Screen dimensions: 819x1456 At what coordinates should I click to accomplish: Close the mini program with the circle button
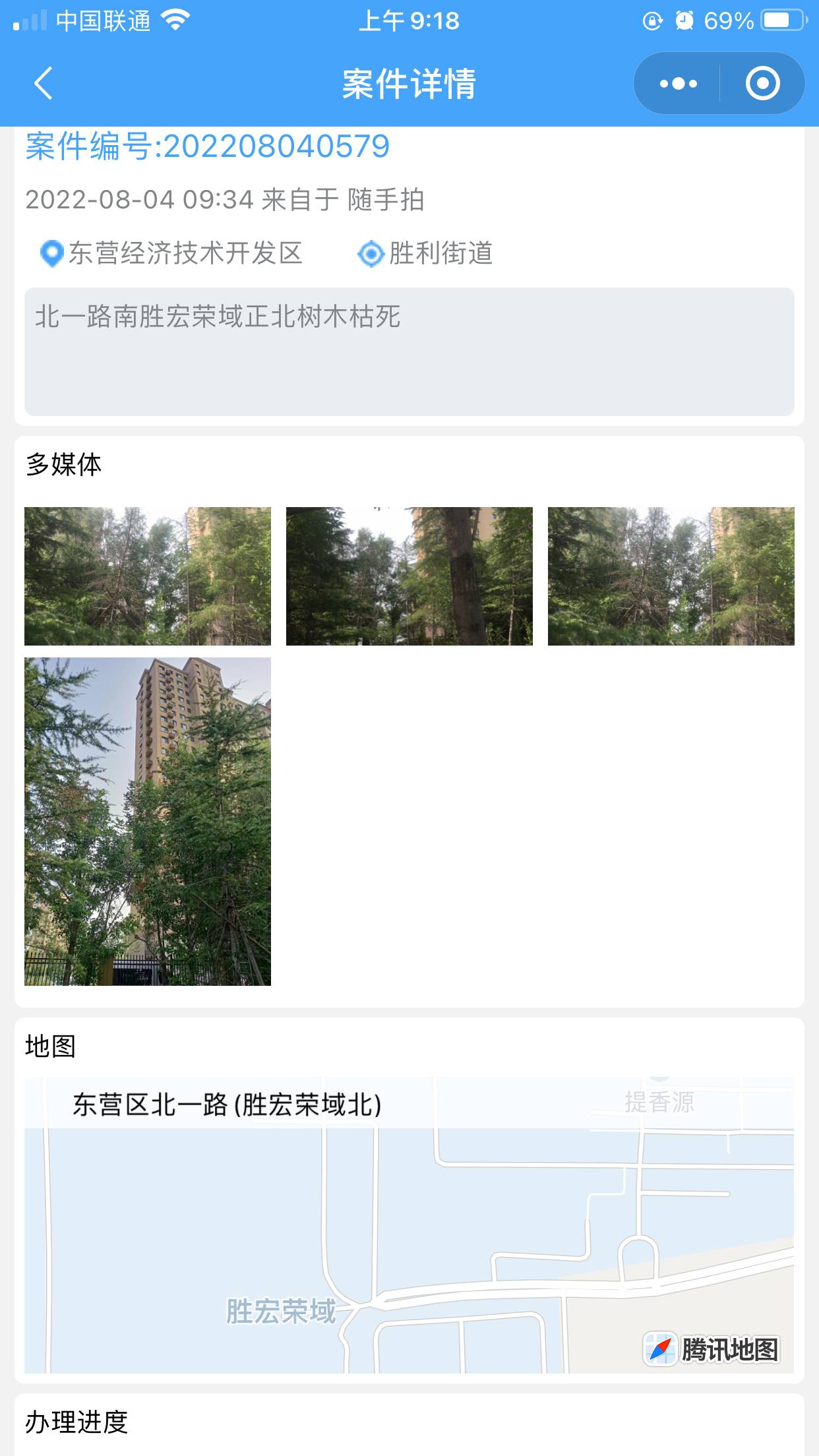tap(762, 84)
